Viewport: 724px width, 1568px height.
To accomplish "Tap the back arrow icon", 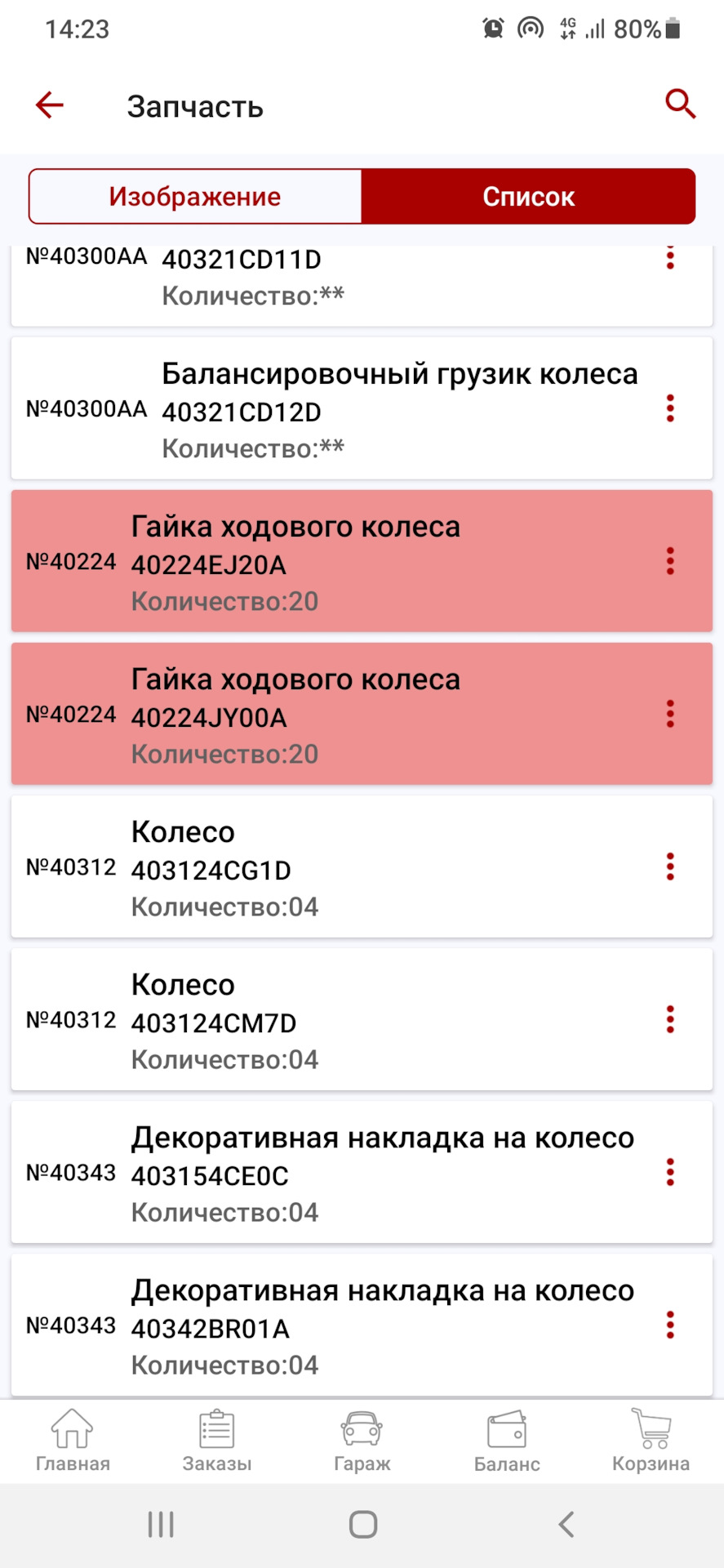I will tap(49, 105).
